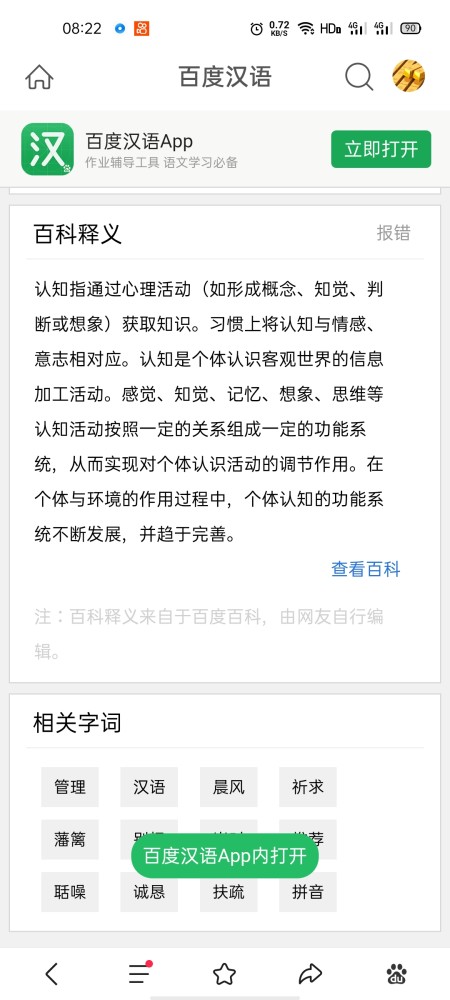Select the related word 拼音
The image size is (450, 1000).
pyautogui.click(x=308, y=892)
